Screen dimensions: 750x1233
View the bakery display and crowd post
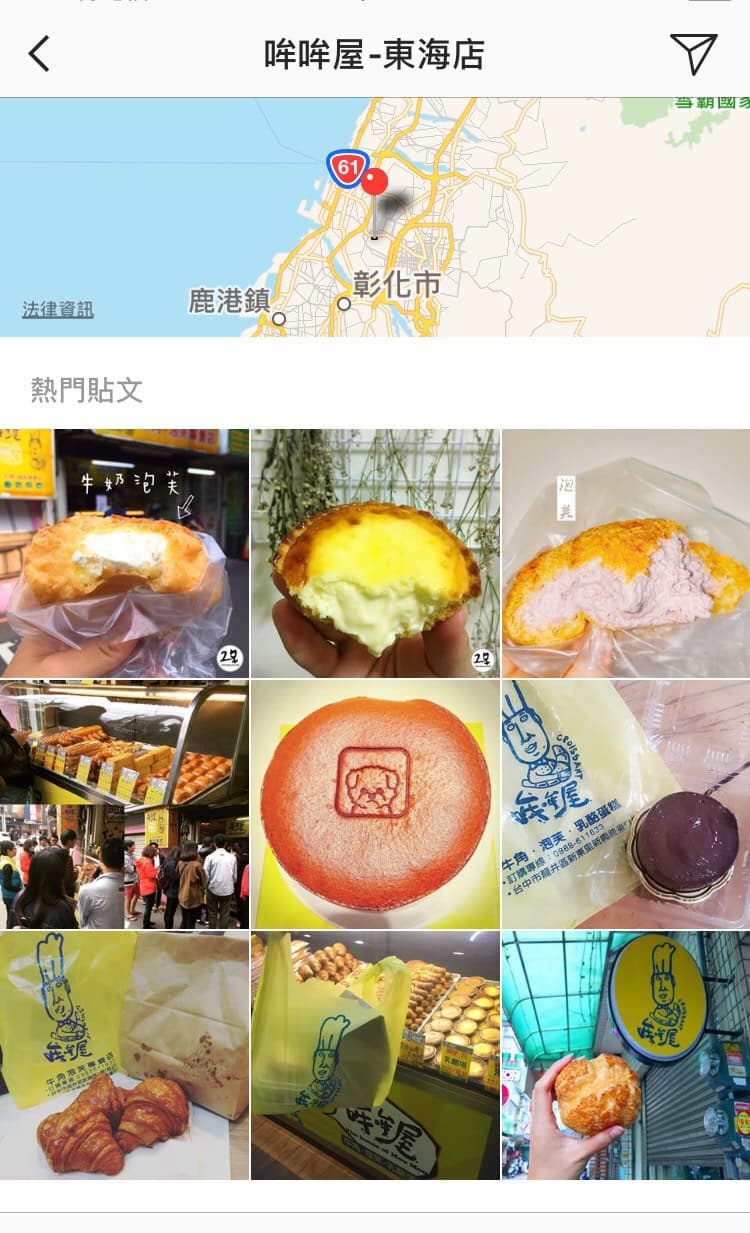pos(124,805)
